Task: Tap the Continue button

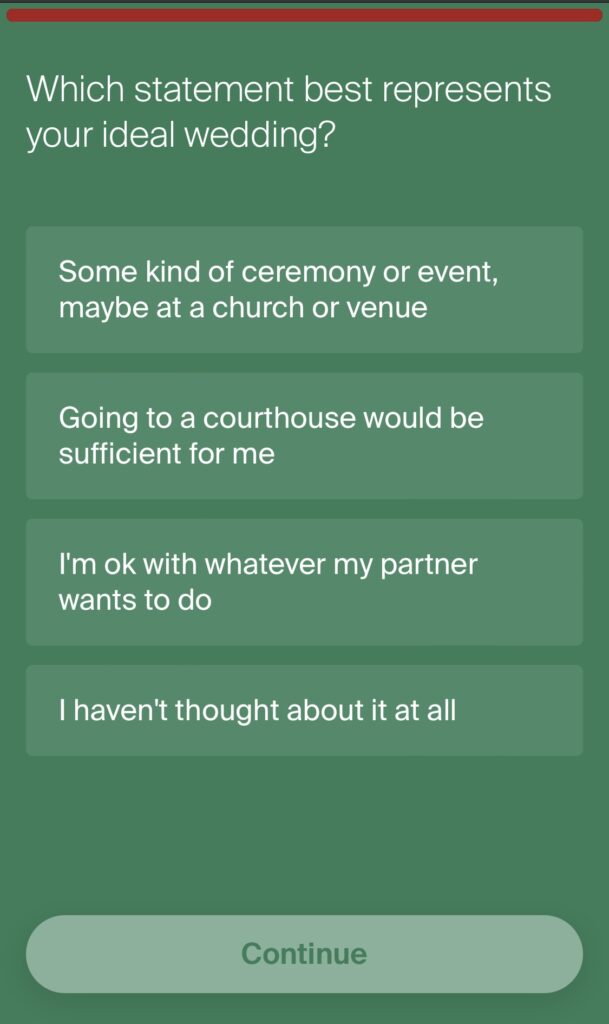Action: pyautogui.click(x=304, y=953)
